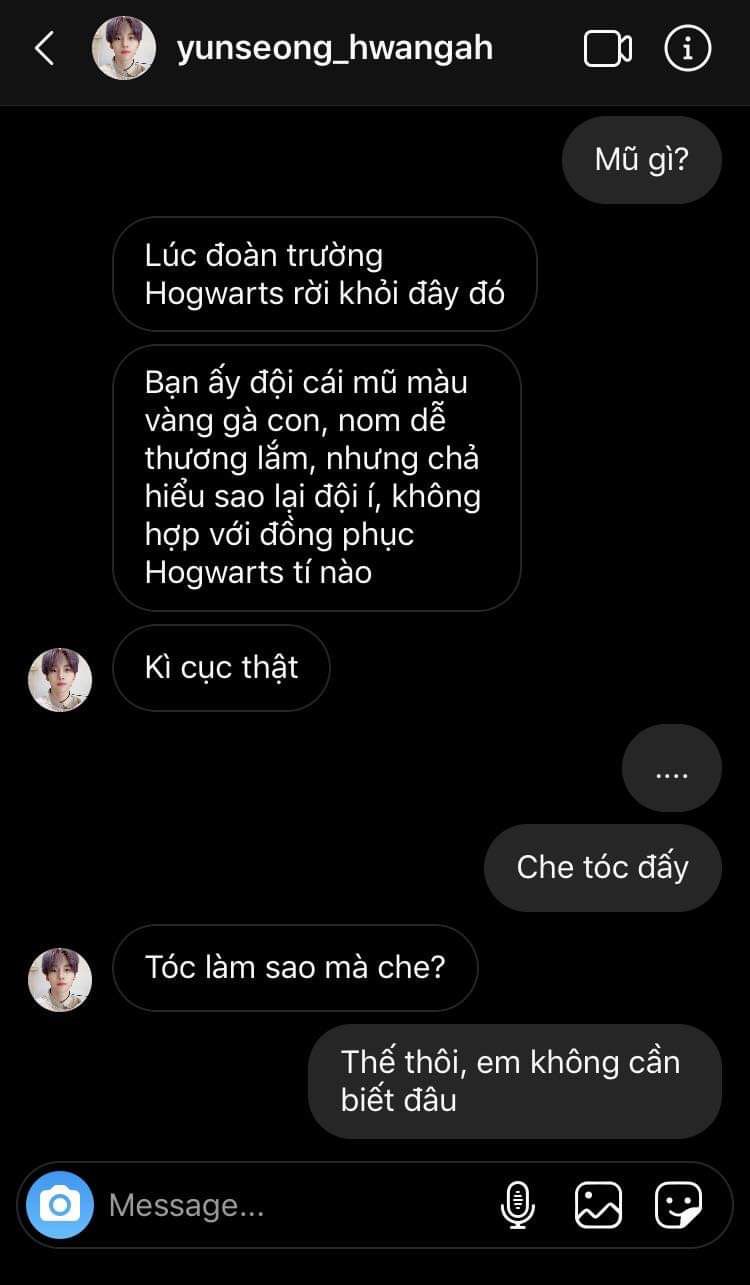Go back to the inbox list
This screenshot has width=750, height=1285.
tap(44, 48)
